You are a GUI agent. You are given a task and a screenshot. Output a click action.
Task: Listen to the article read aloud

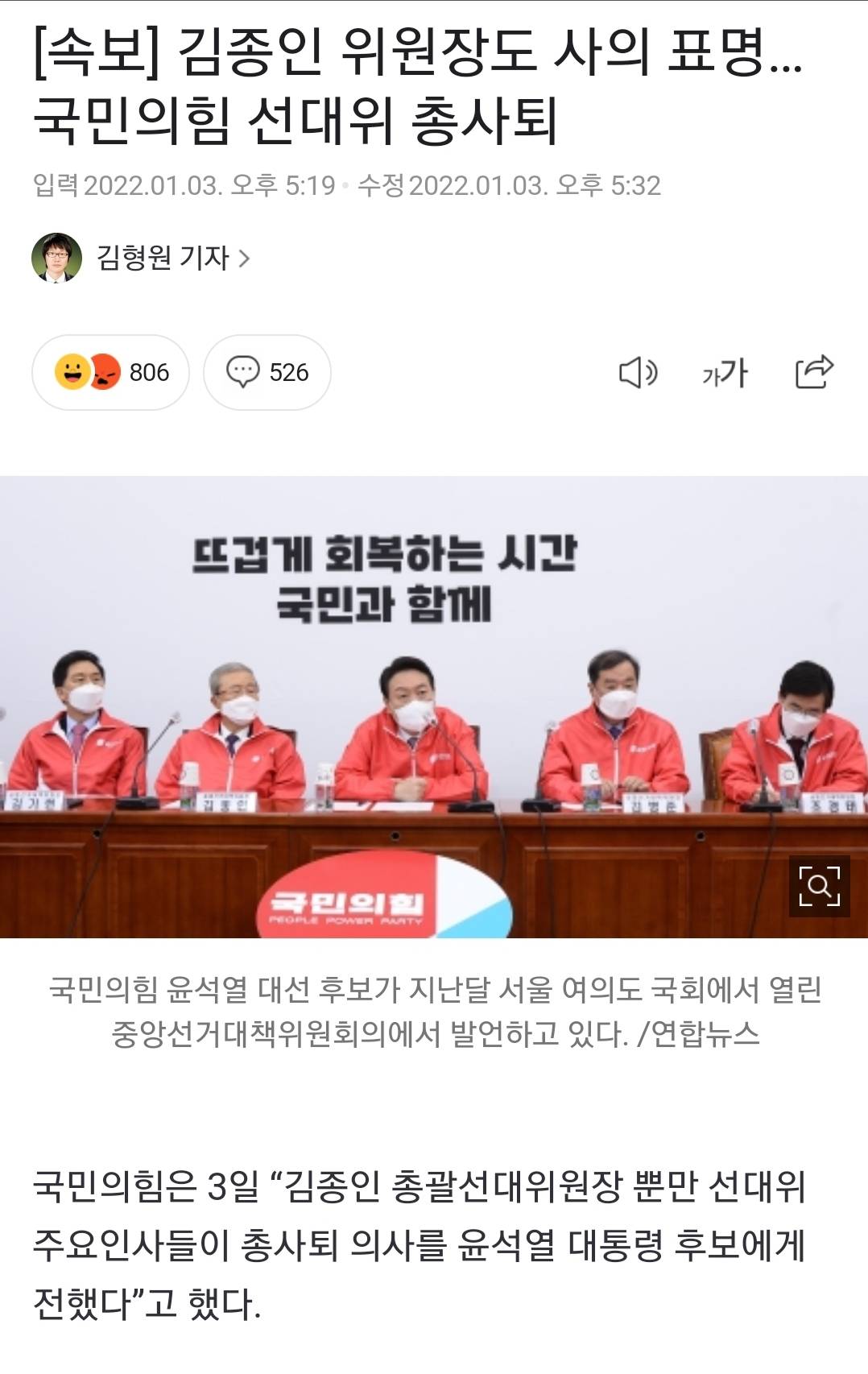pos(638,372)
